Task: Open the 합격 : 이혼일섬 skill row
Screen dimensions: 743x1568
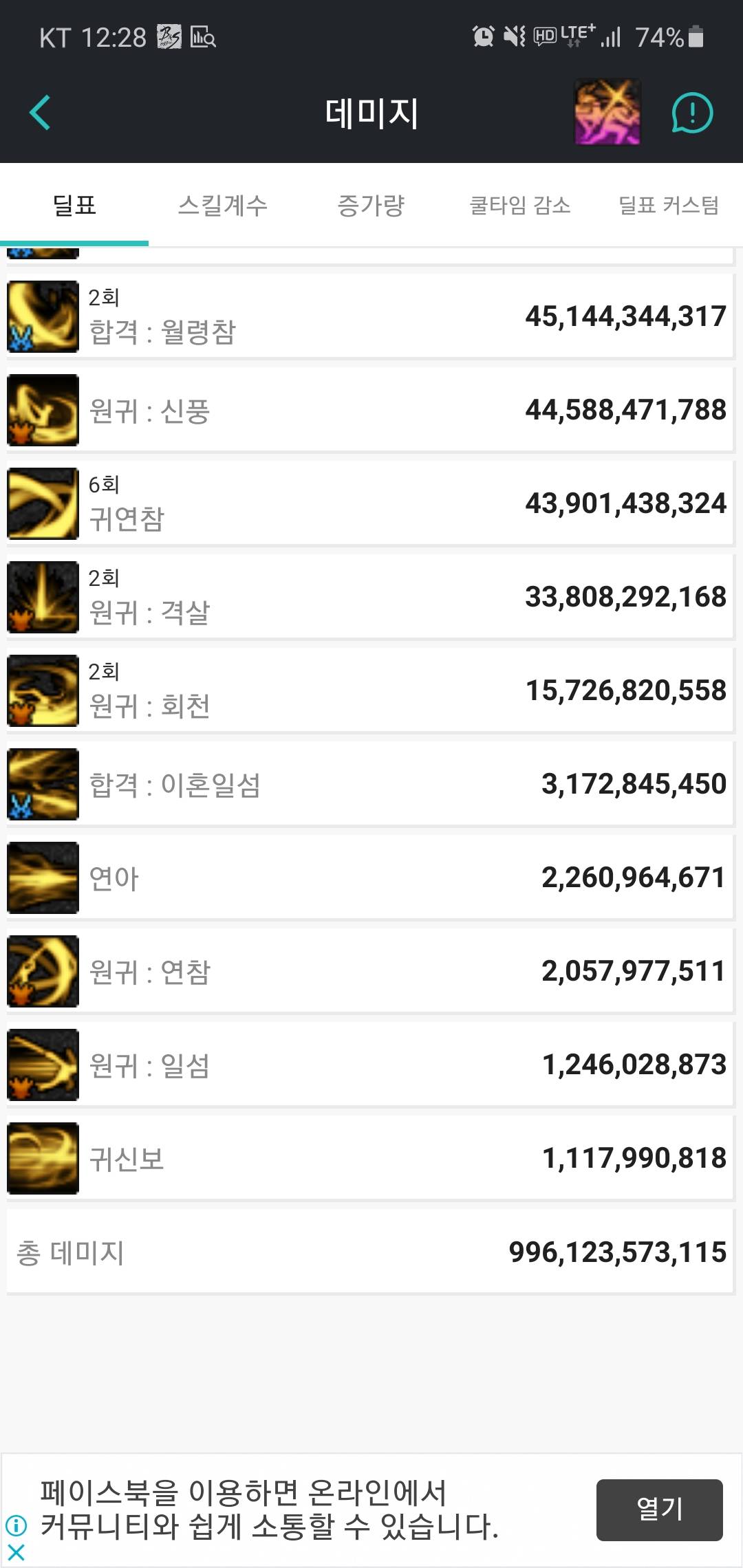Action: (370, 784)
